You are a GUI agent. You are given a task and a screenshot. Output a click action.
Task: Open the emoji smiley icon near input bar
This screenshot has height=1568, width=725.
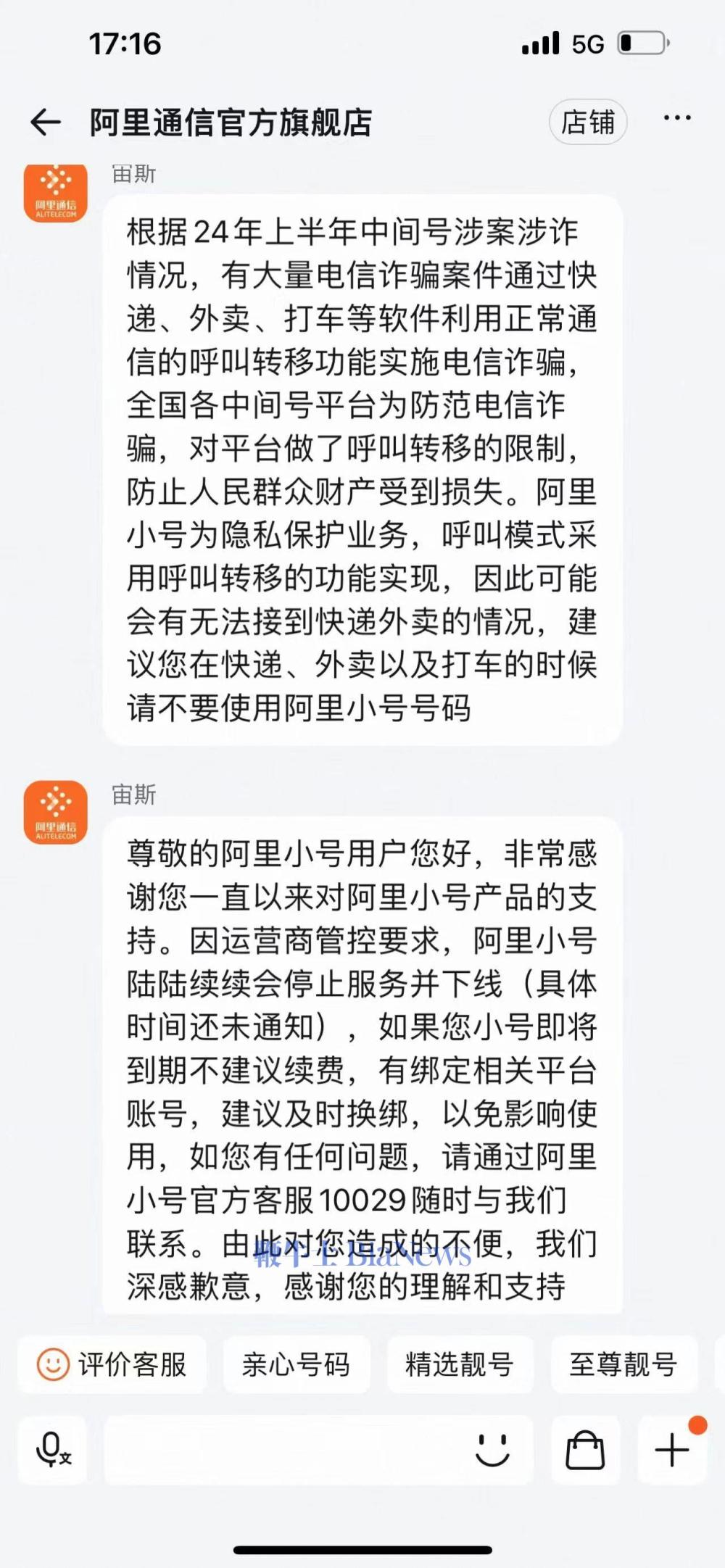pos(490,1449)
